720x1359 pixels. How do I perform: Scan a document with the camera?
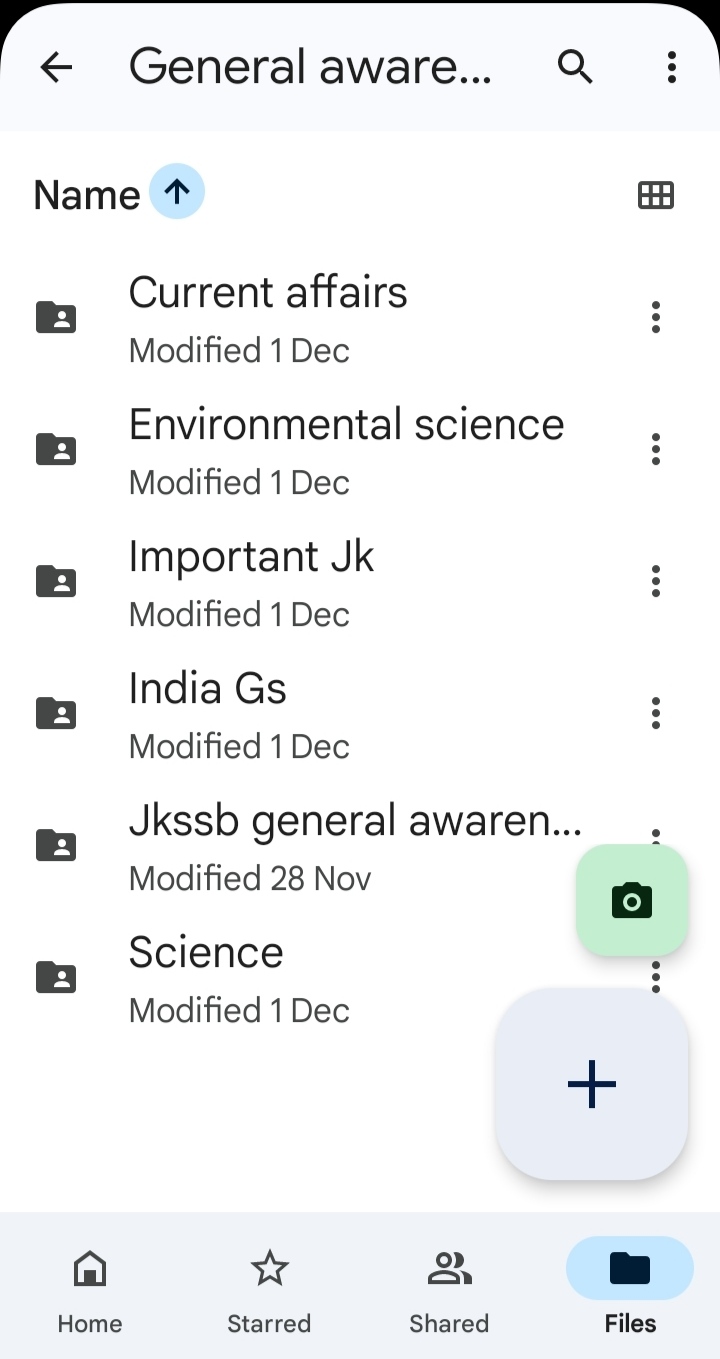(x=632, y=900)
